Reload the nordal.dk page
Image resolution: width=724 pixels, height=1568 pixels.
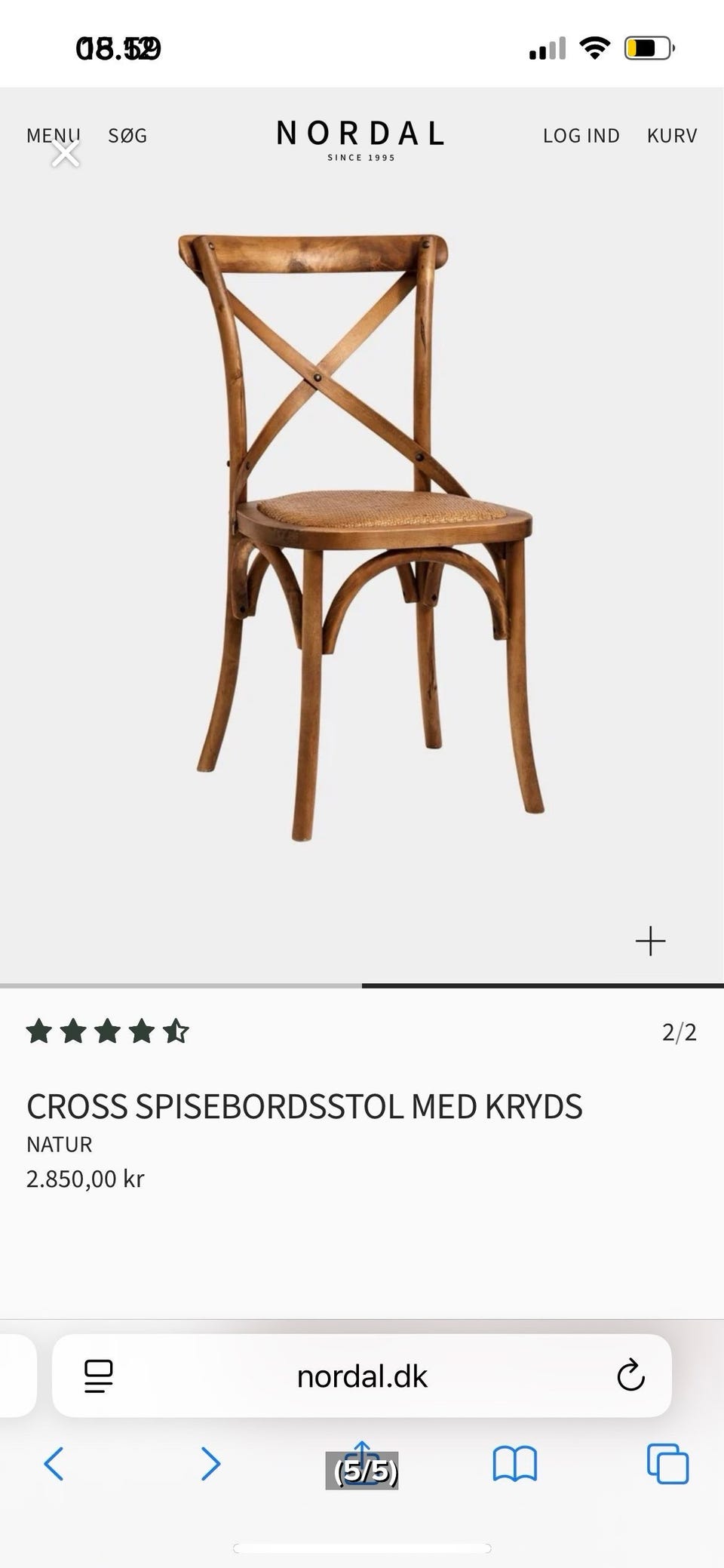pyautogui.click(x=630, y=1376)
